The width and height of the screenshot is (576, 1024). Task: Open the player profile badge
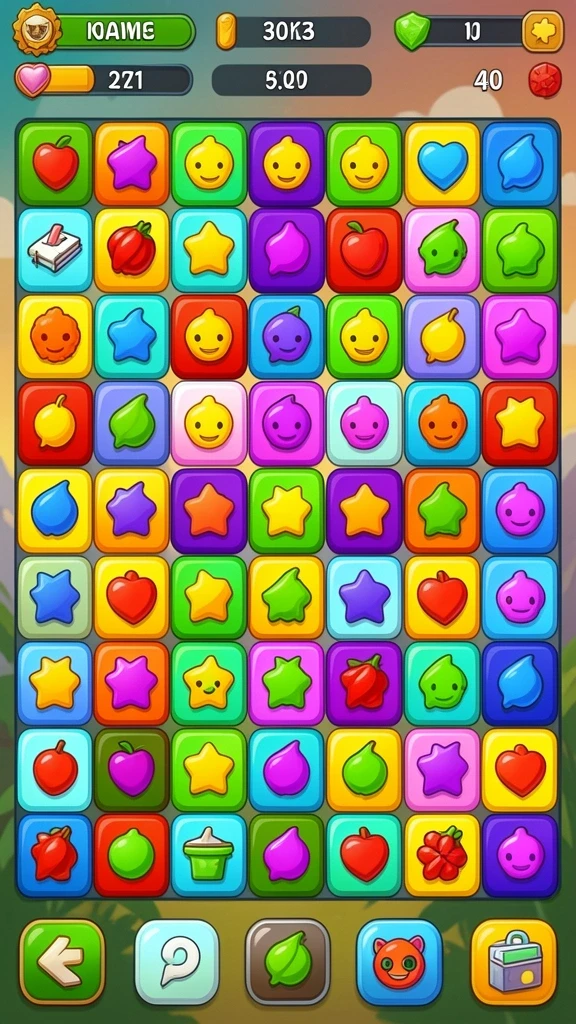click(37, 30)
